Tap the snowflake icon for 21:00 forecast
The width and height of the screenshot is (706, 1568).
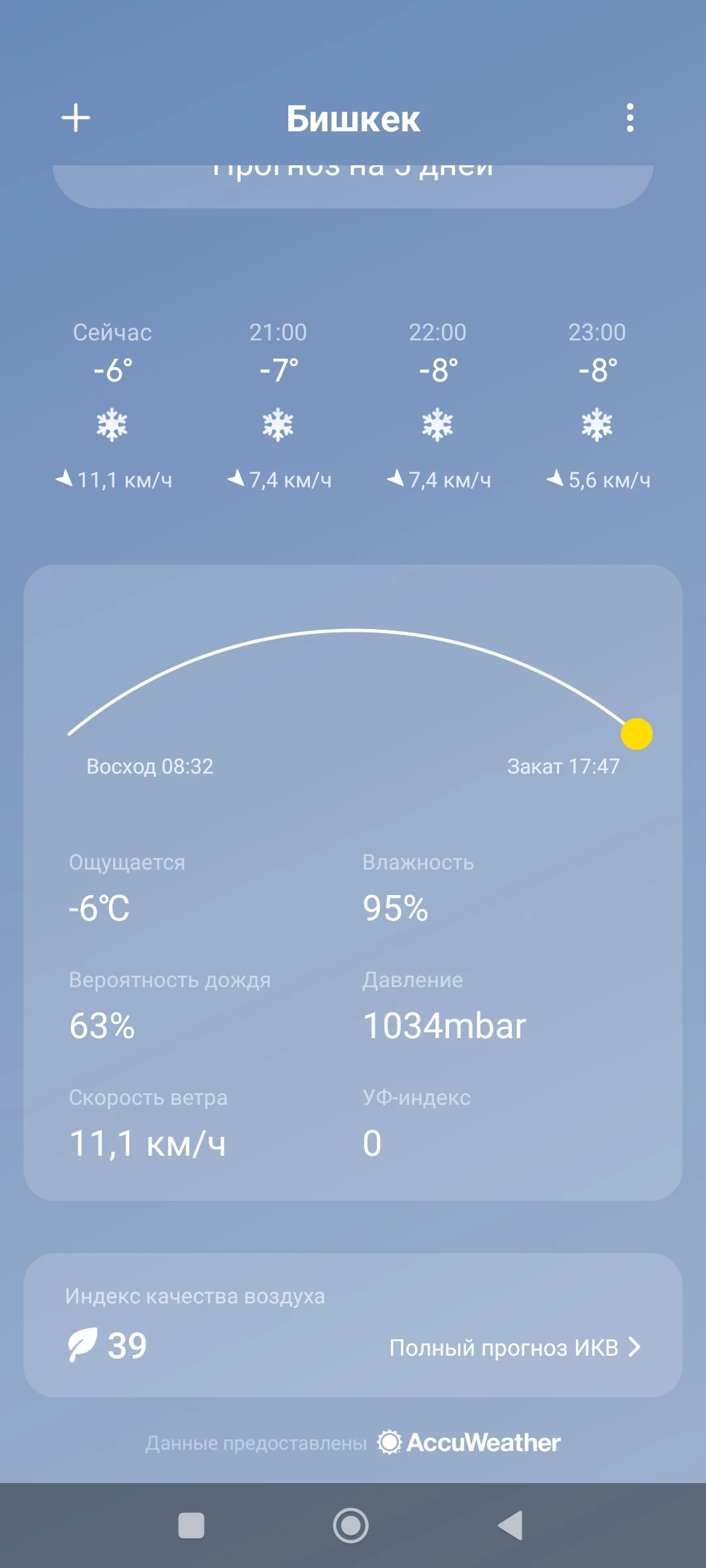tap(278, 425)
